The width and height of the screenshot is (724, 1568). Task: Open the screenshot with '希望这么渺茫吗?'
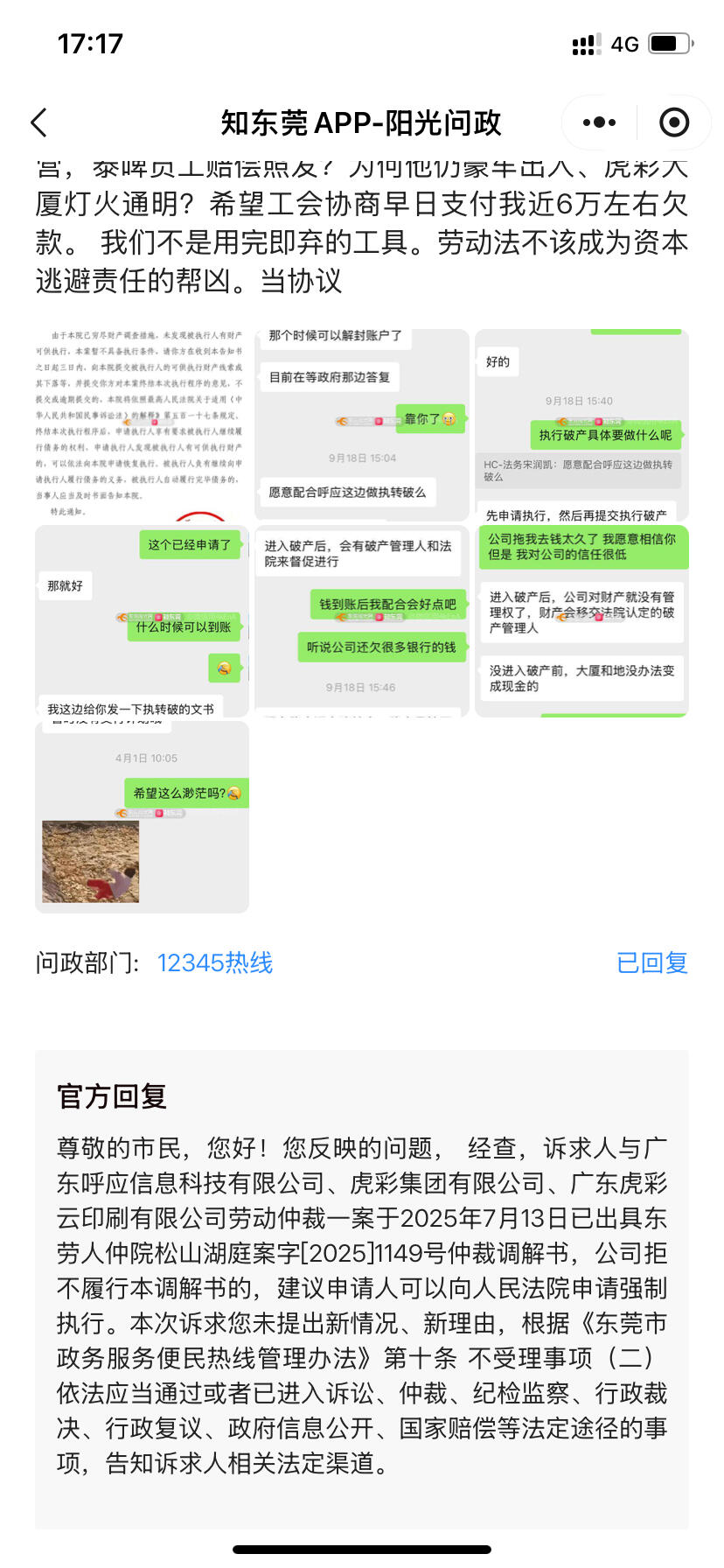[x=142, y=816]
